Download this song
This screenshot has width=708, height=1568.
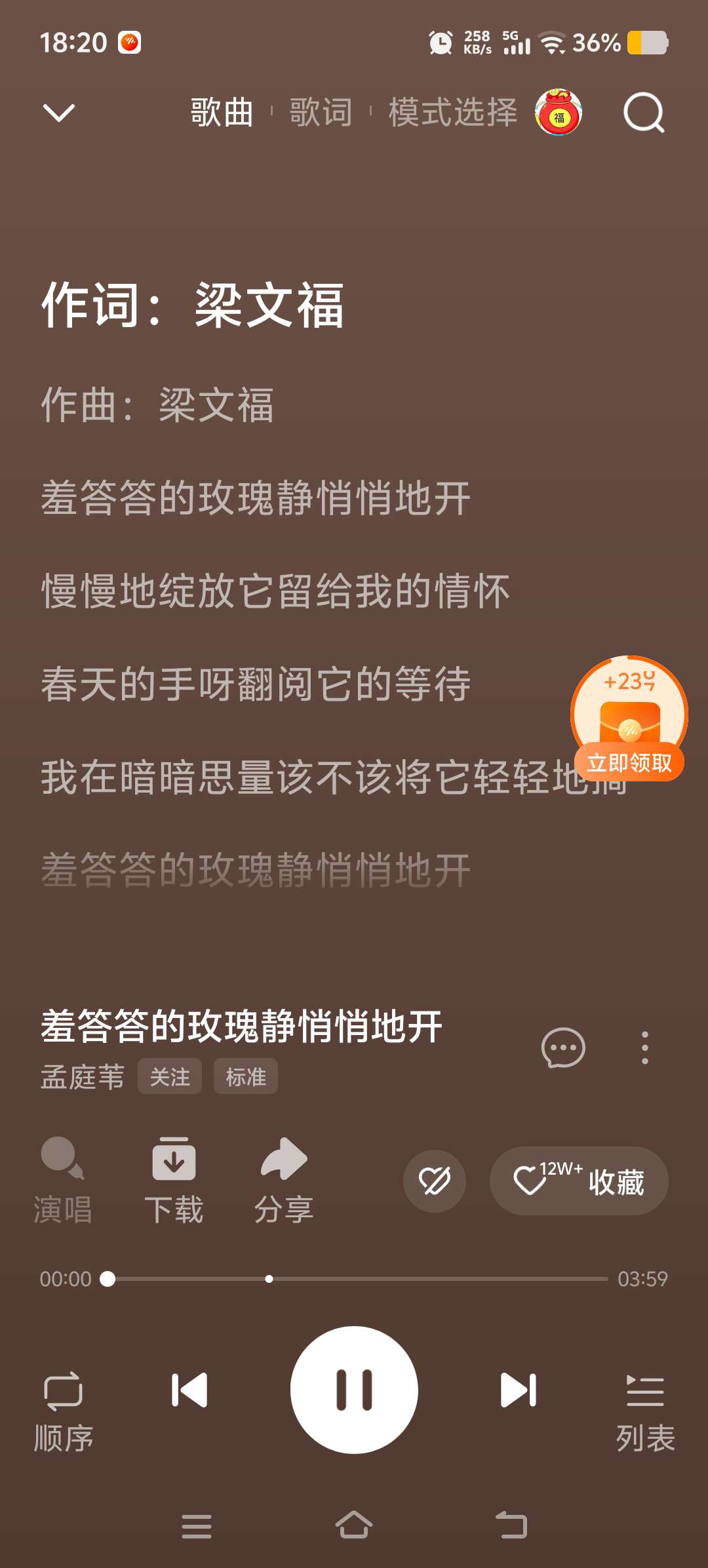click(174, 1180)
